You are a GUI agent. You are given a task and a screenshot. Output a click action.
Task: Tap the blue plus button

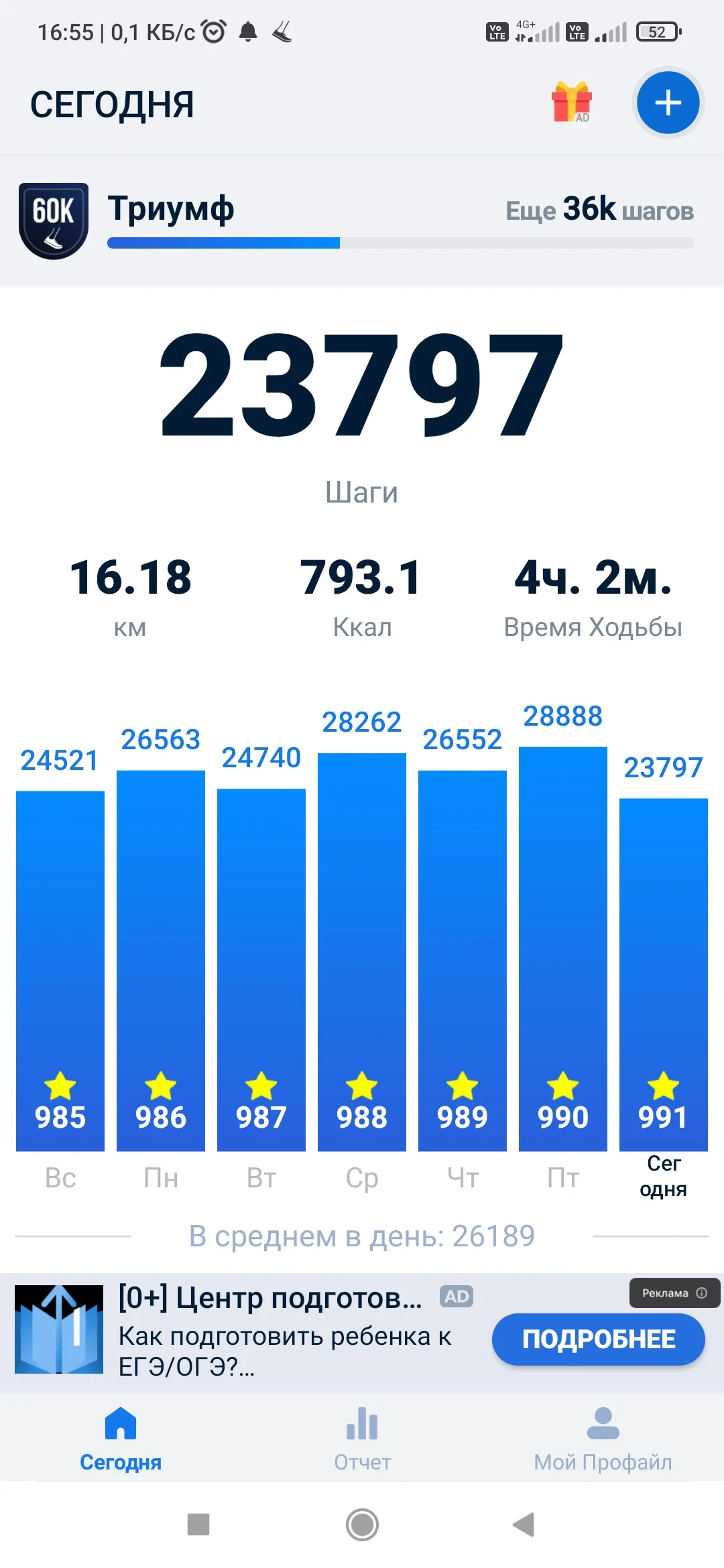click(x=668, y=103)
